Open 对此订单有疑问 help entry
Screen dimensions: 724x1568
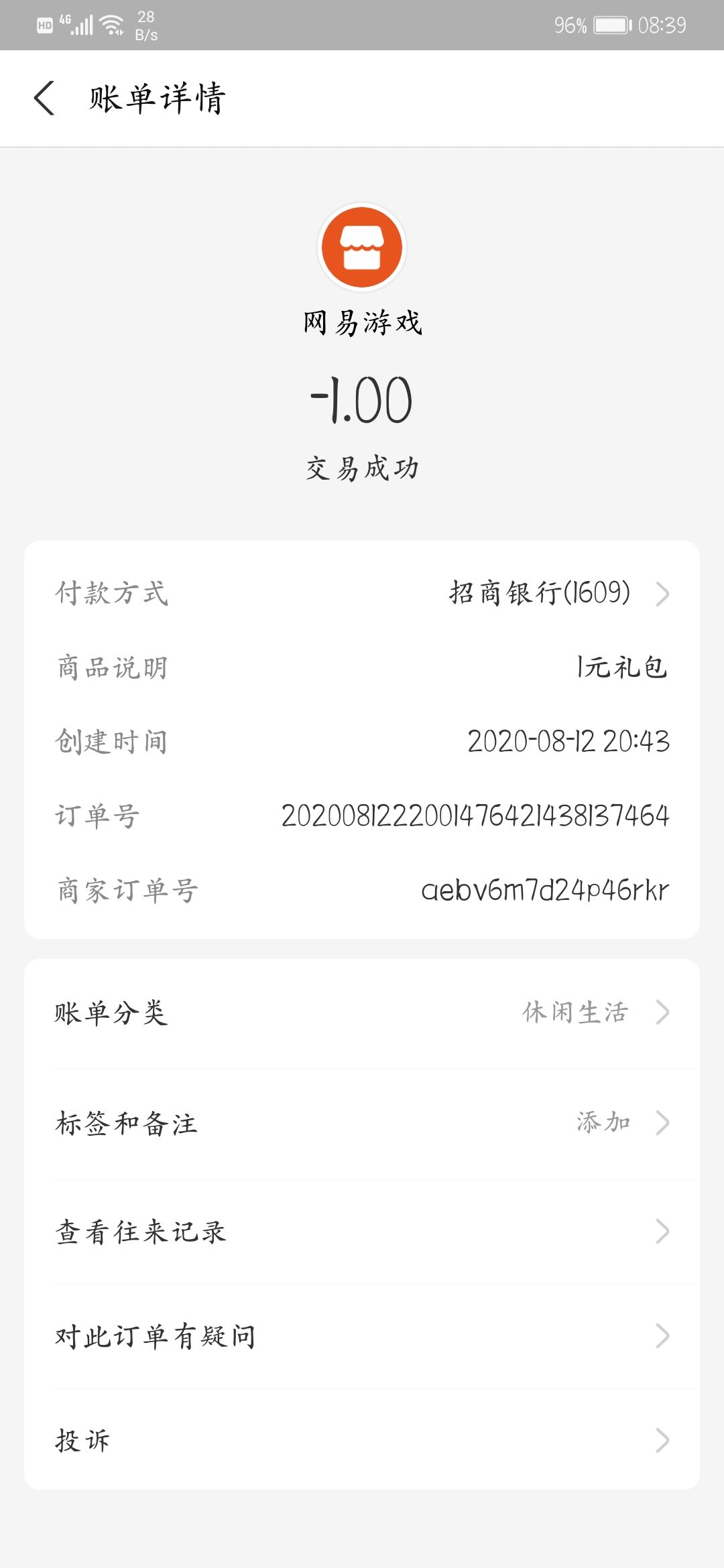point(362,1335)
